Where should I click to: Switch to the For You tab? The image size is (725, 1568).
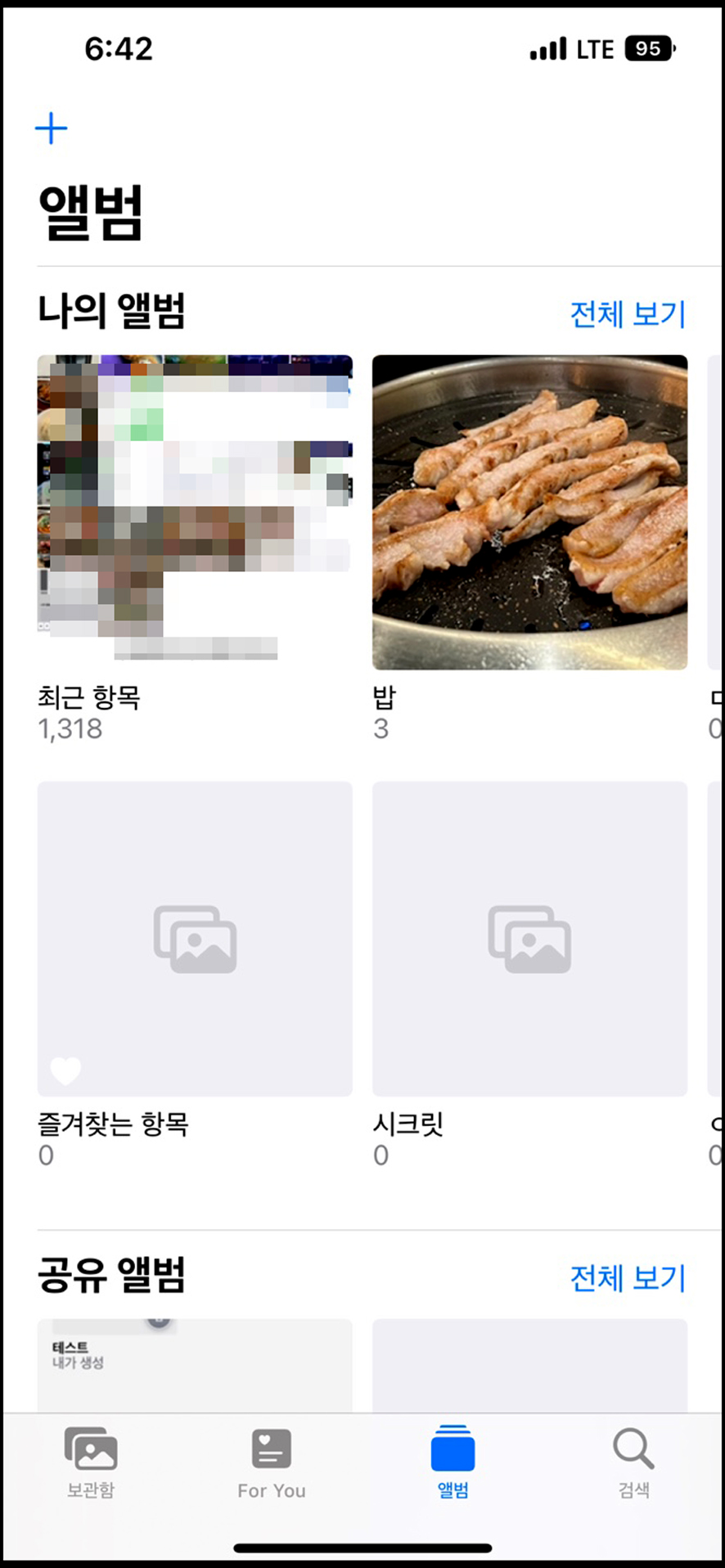pos(272,1462)
